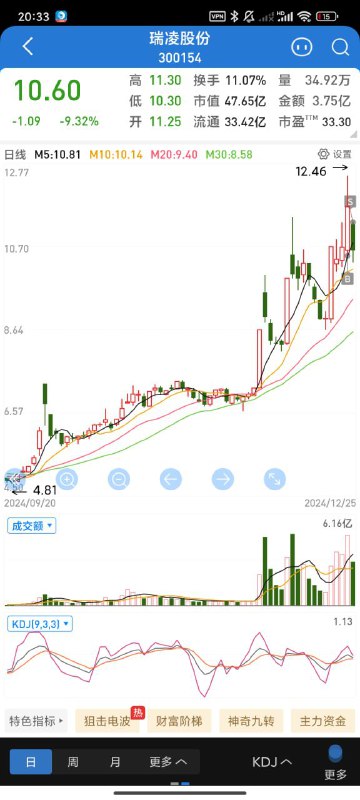
Task: Open the robot assistant icon
Action: point(301,47)
